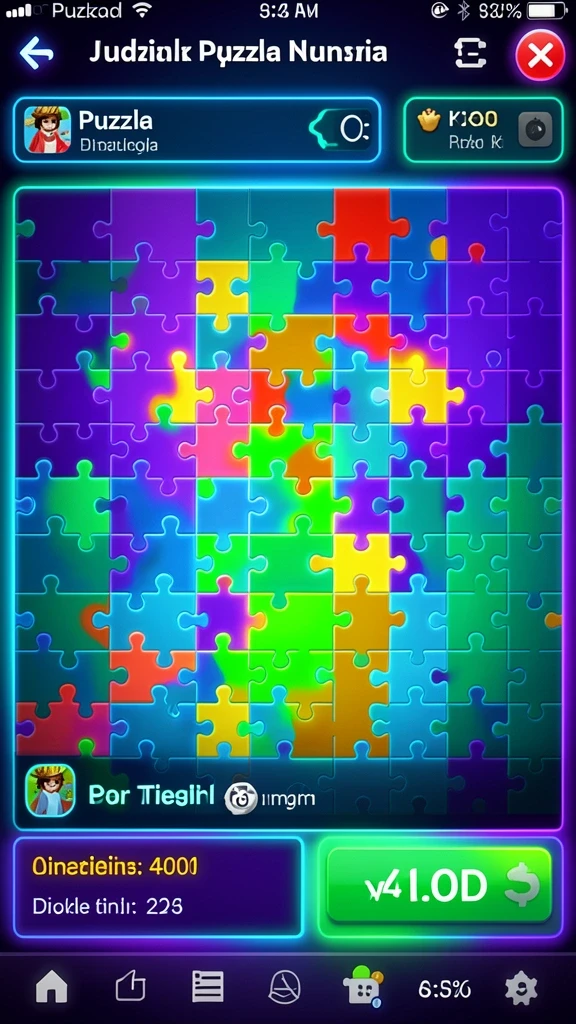Open the robot shop icon in bottom bar

364,987
